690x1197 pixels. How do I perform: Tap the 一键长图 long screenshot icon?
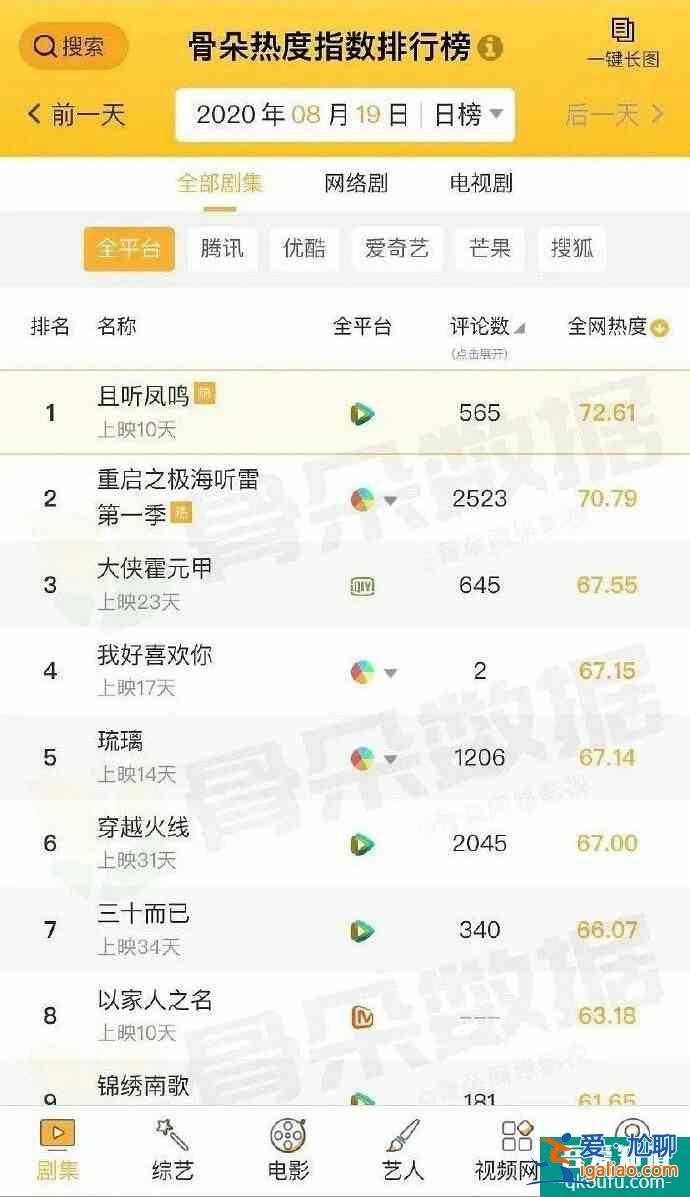coord(623,43)
